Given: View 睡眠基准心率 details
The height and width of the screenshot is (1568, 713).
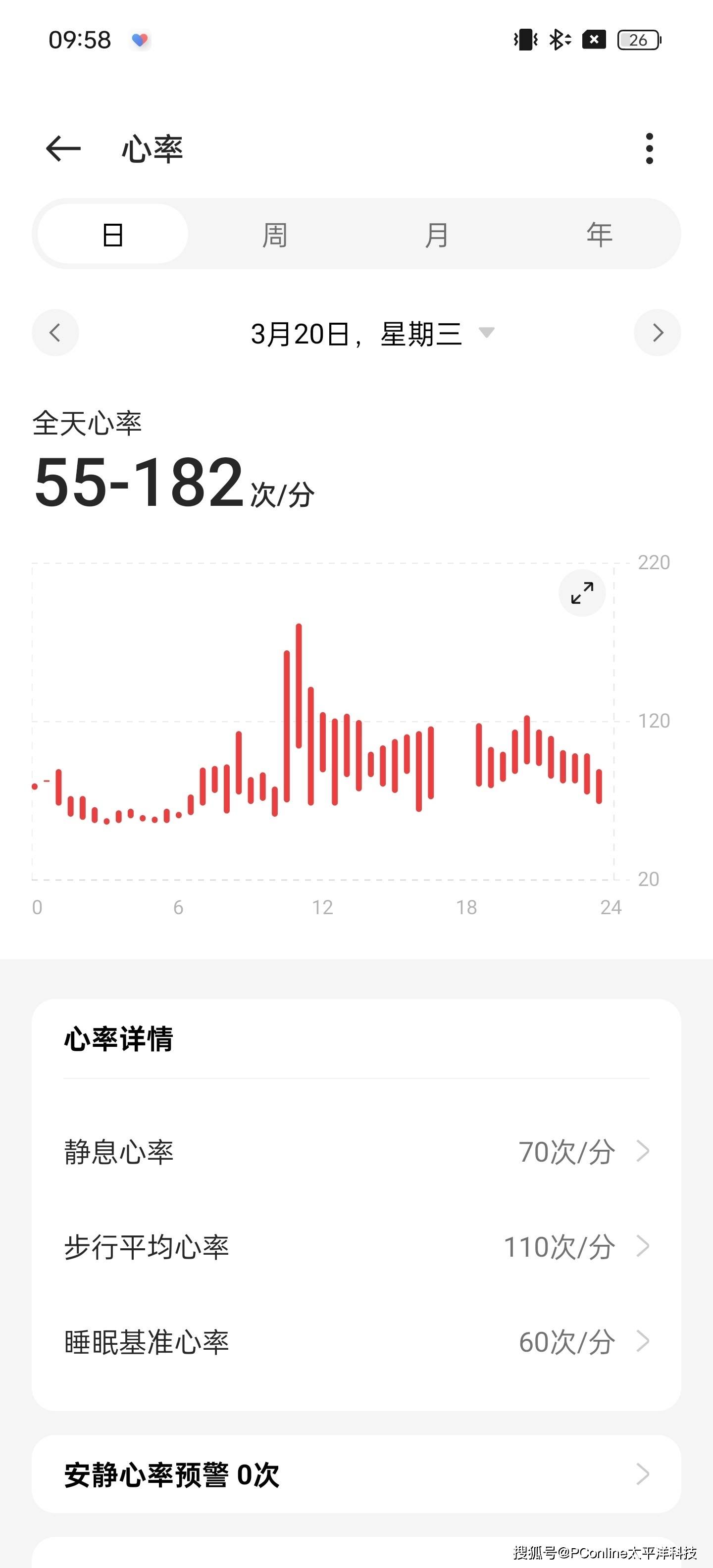Looking at the screenshot, I should 356,1342.
